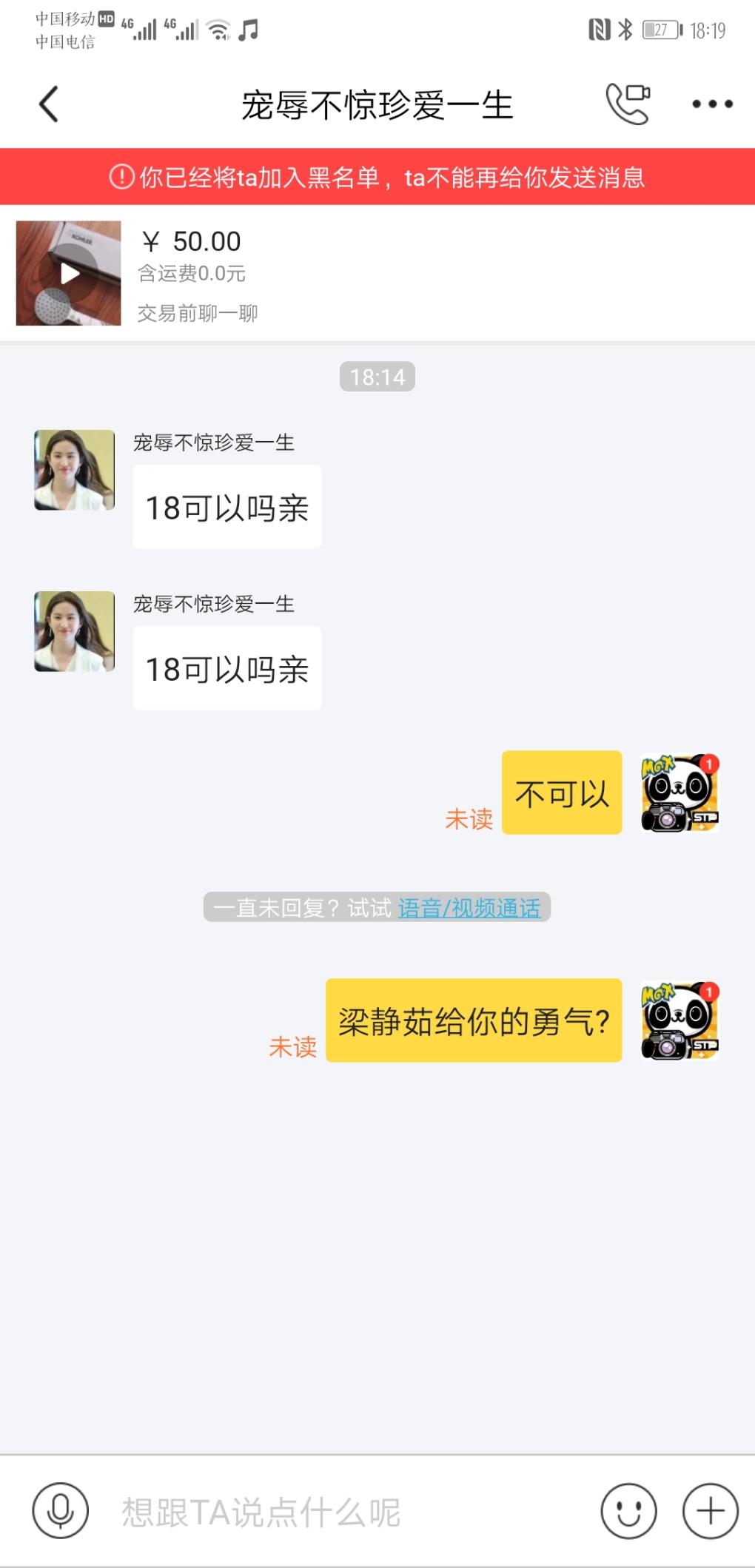Open the plus attachment menu
This screenshot has width=755, height=1568.
pyautogui.click(x=711, y=1512)
